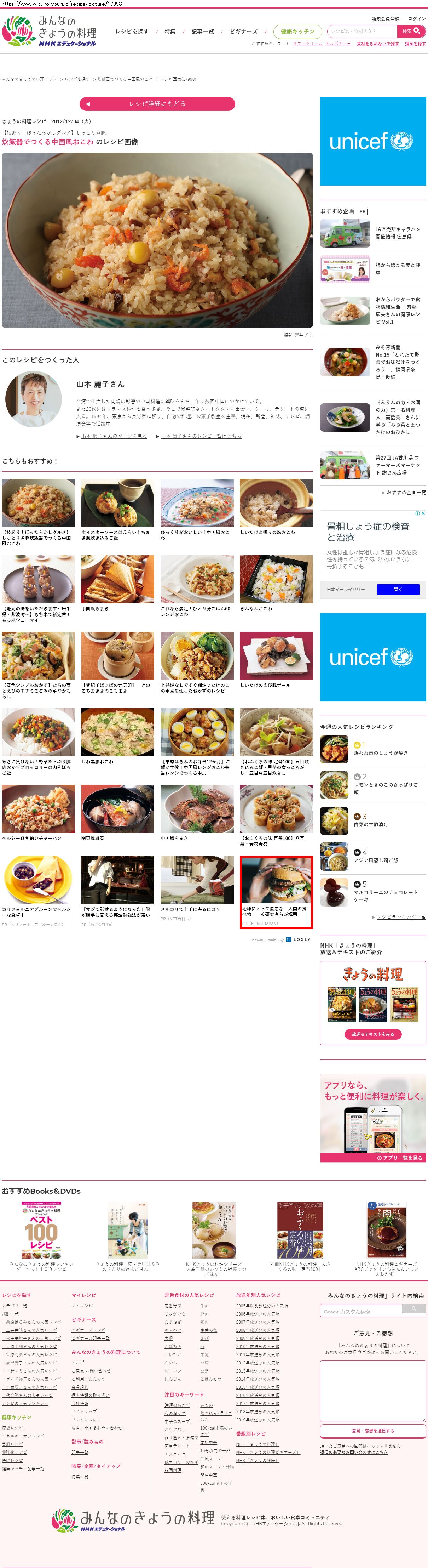
Task: Go to レシピを探す in top navigation
Action: coord(132,32)
